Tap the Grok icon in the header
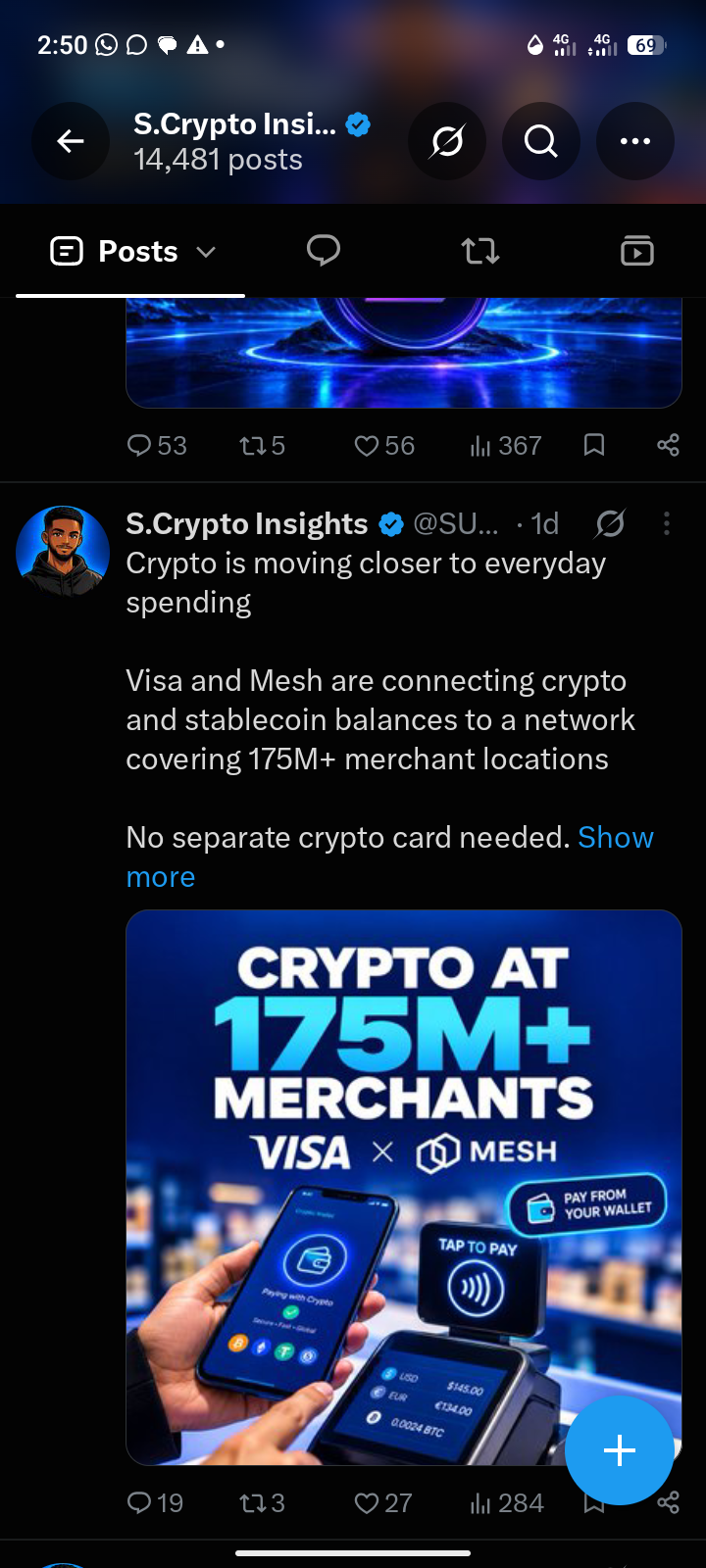706x1568 pixels. (447, 141)
